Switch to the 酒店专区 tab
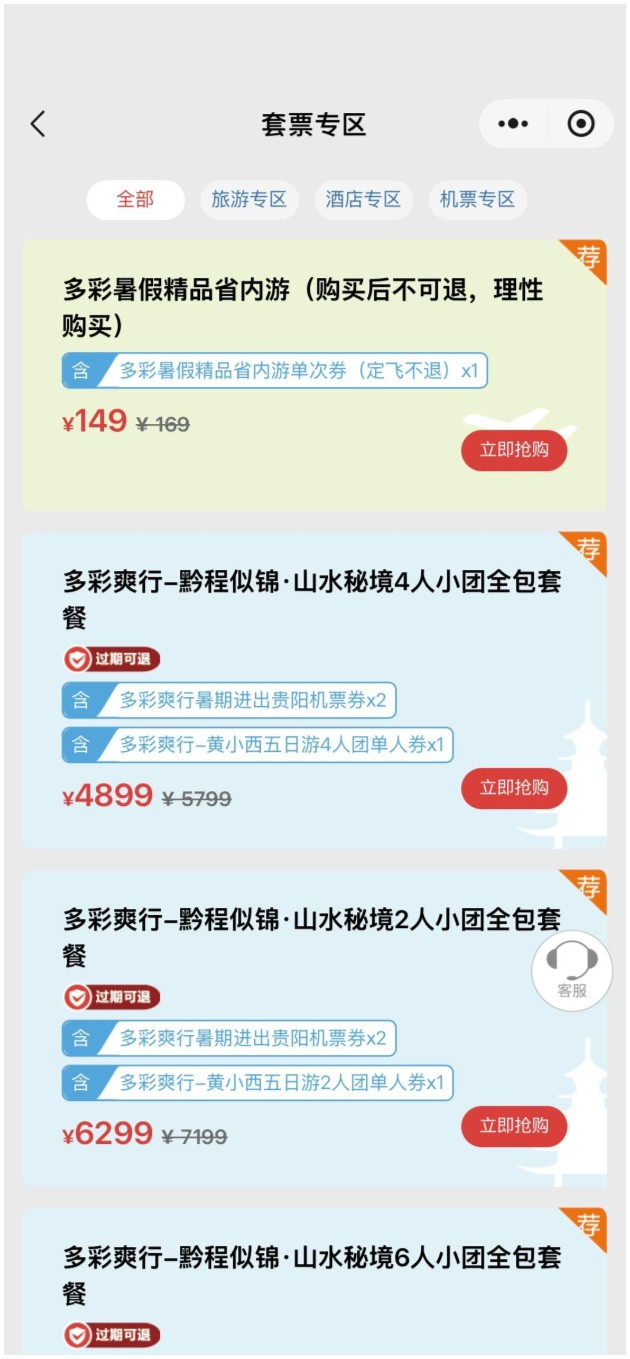The height and width of the screenshot is (1359, 630). [363, 199]
